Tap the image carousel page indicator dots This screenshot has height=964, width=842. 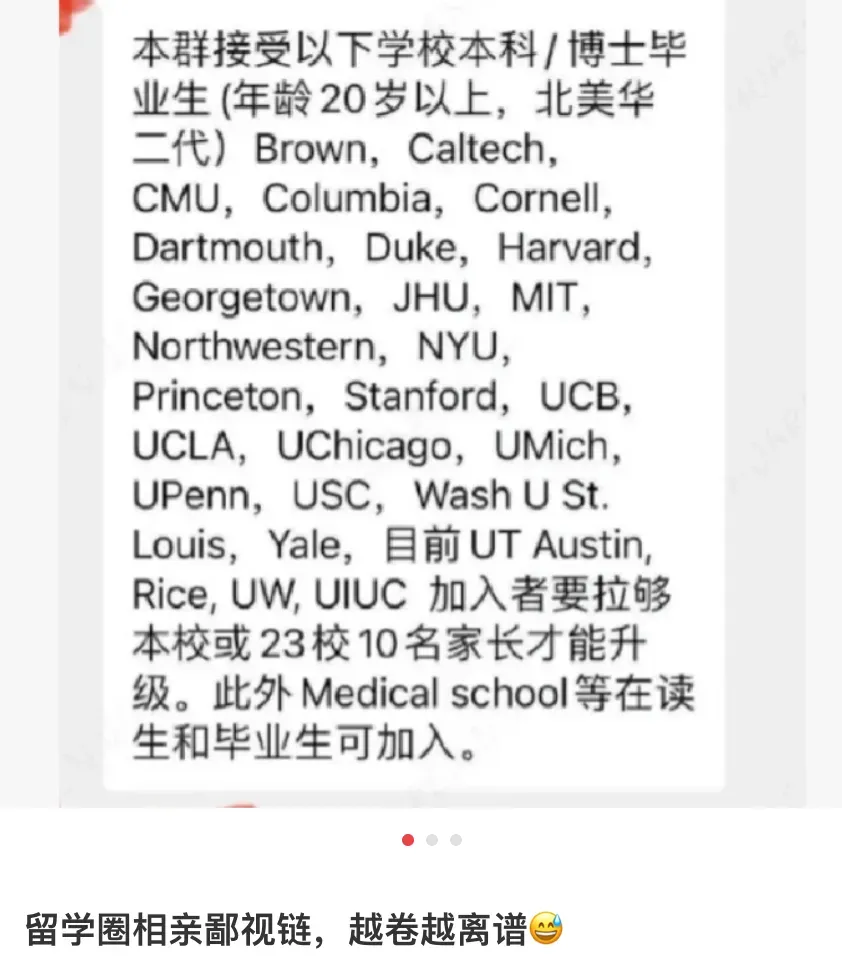coord(431,840)
